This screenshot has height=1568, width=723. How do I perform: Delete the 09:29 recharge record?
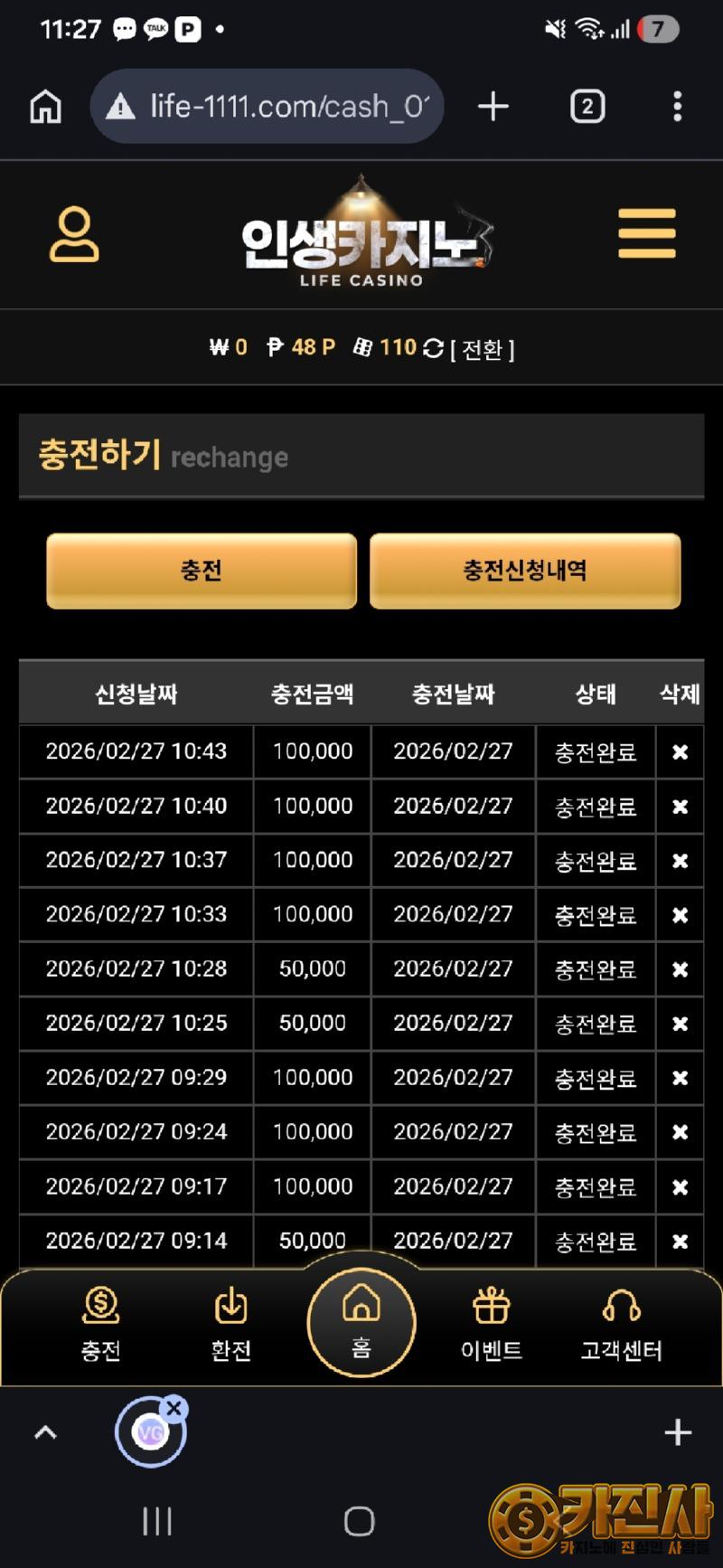coord(681,1078)
